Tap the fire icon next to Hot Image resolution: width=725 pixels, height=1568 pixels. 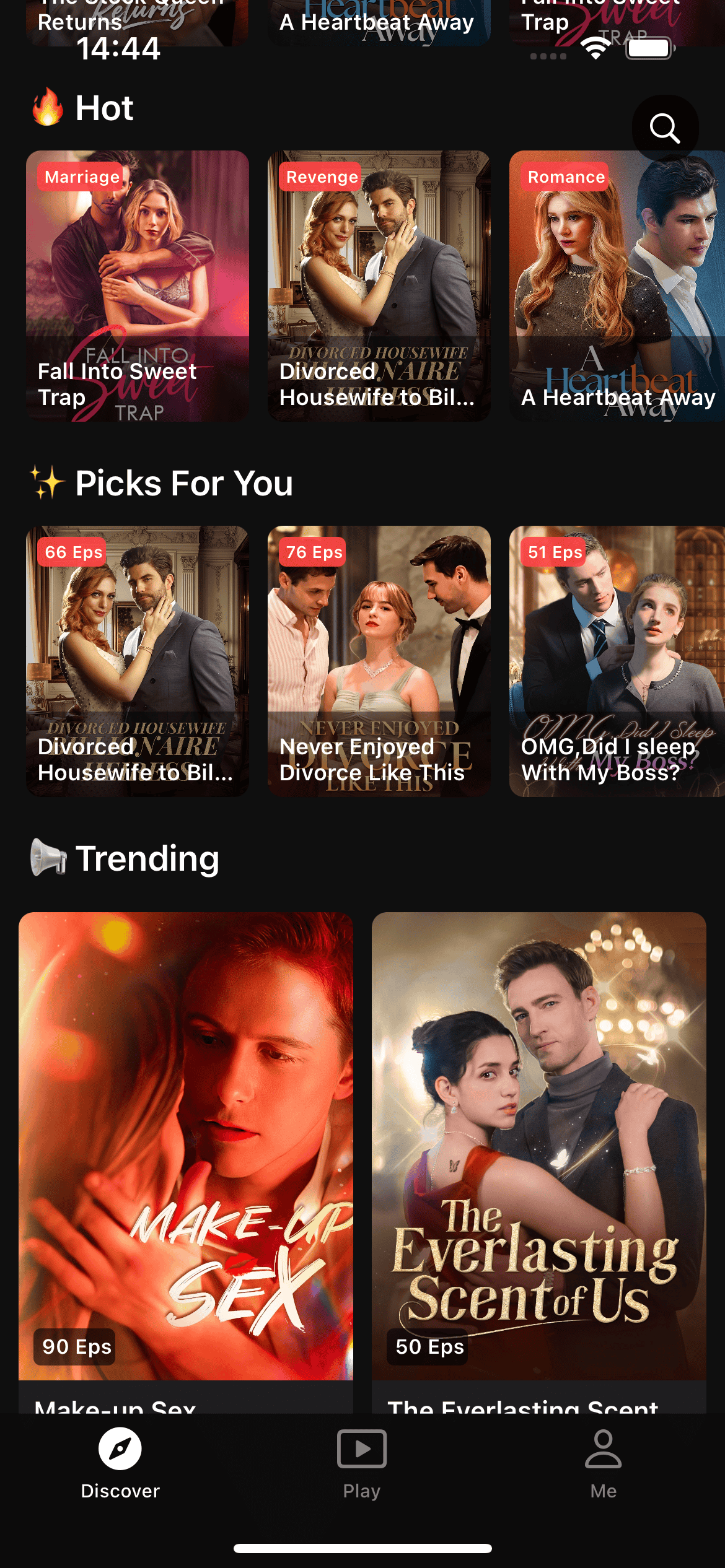click(49, 107)
